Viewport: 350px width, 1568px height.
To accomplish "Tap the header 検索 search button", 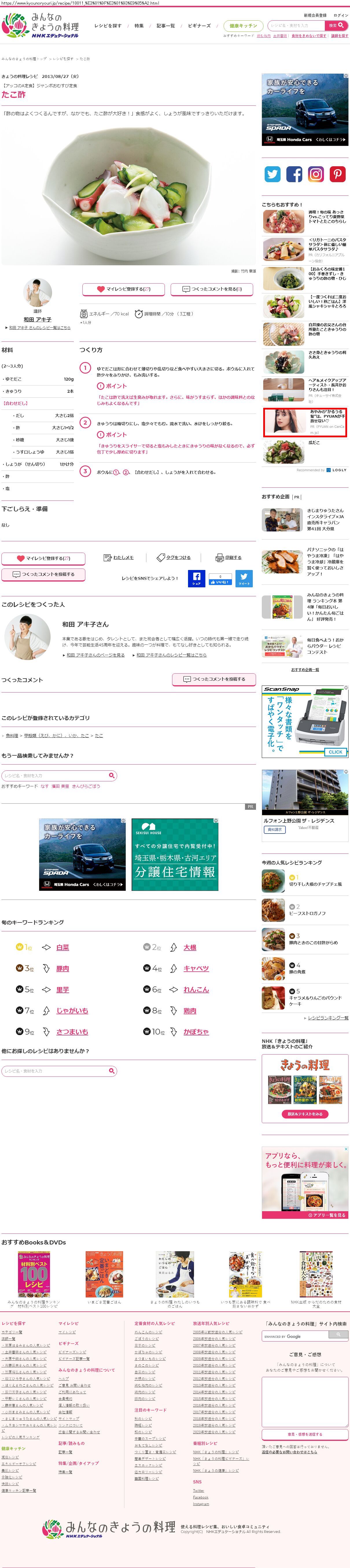I will (336, 25).
